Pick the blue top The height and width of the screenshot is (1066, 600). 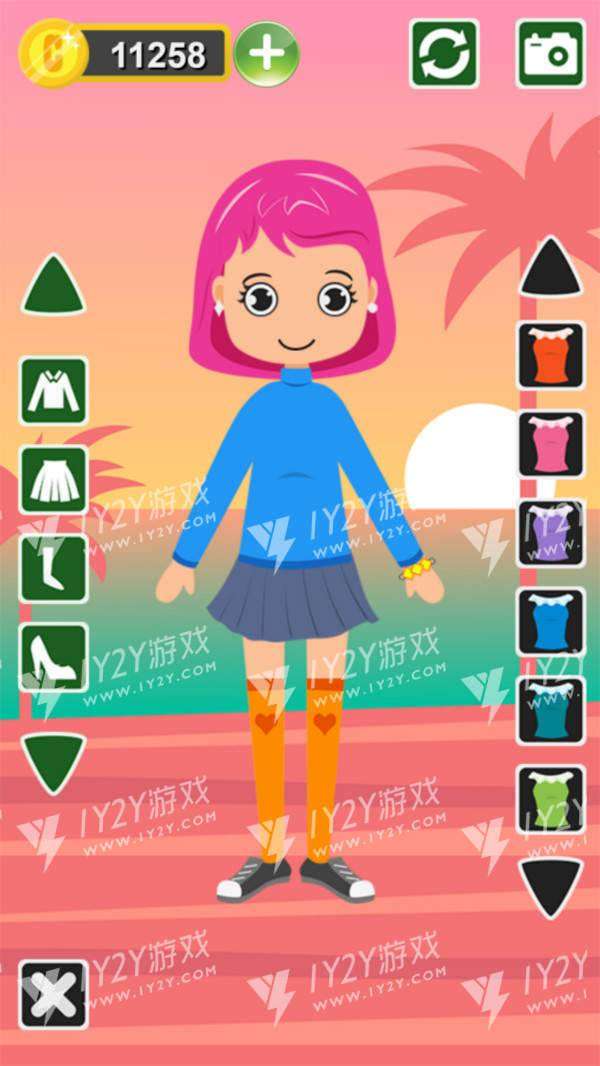551,621
